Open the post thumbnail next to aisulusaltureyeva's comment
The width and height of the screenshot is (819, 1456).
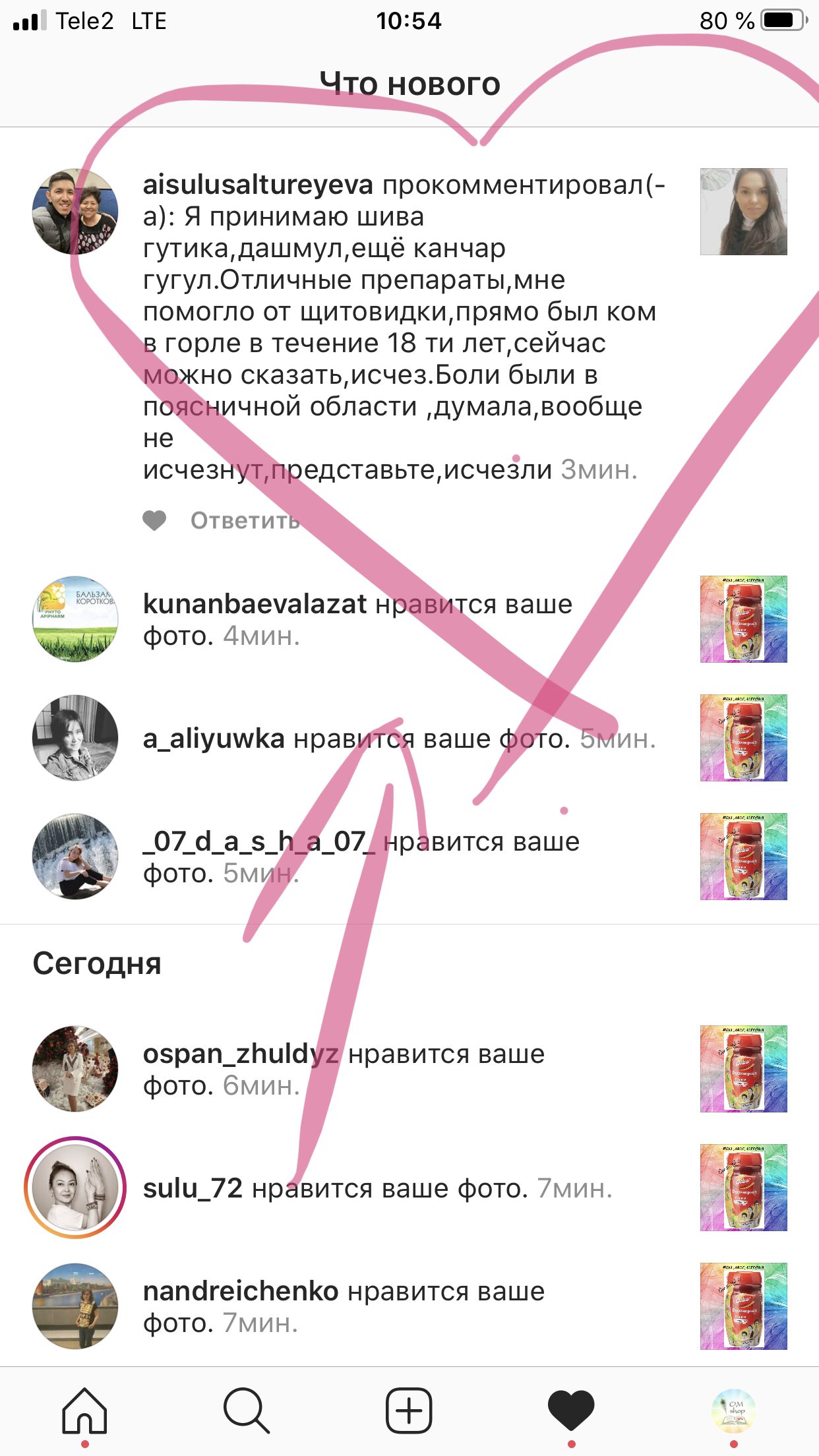tap(743, 212)
